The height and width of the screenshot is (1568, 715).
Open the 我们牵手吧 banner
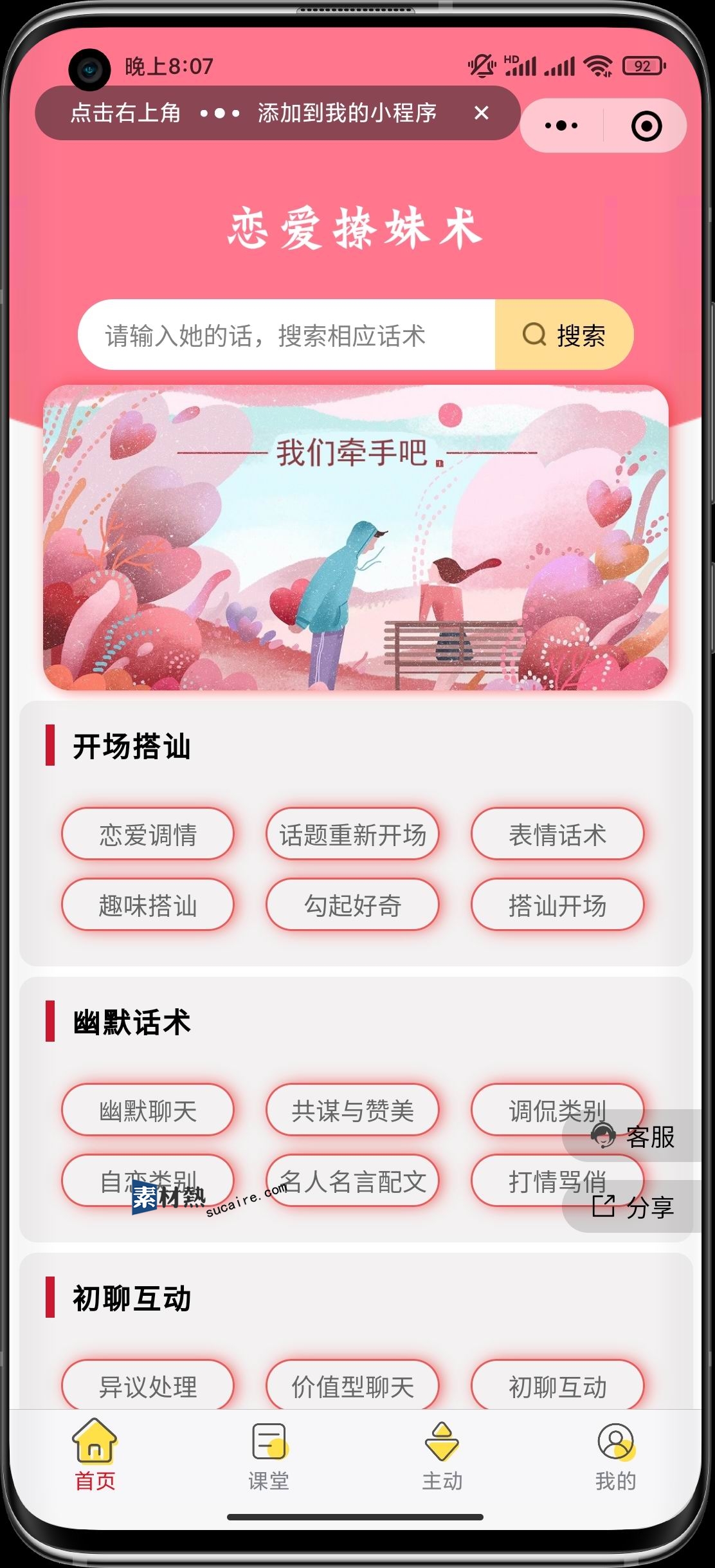coord(356,538)
